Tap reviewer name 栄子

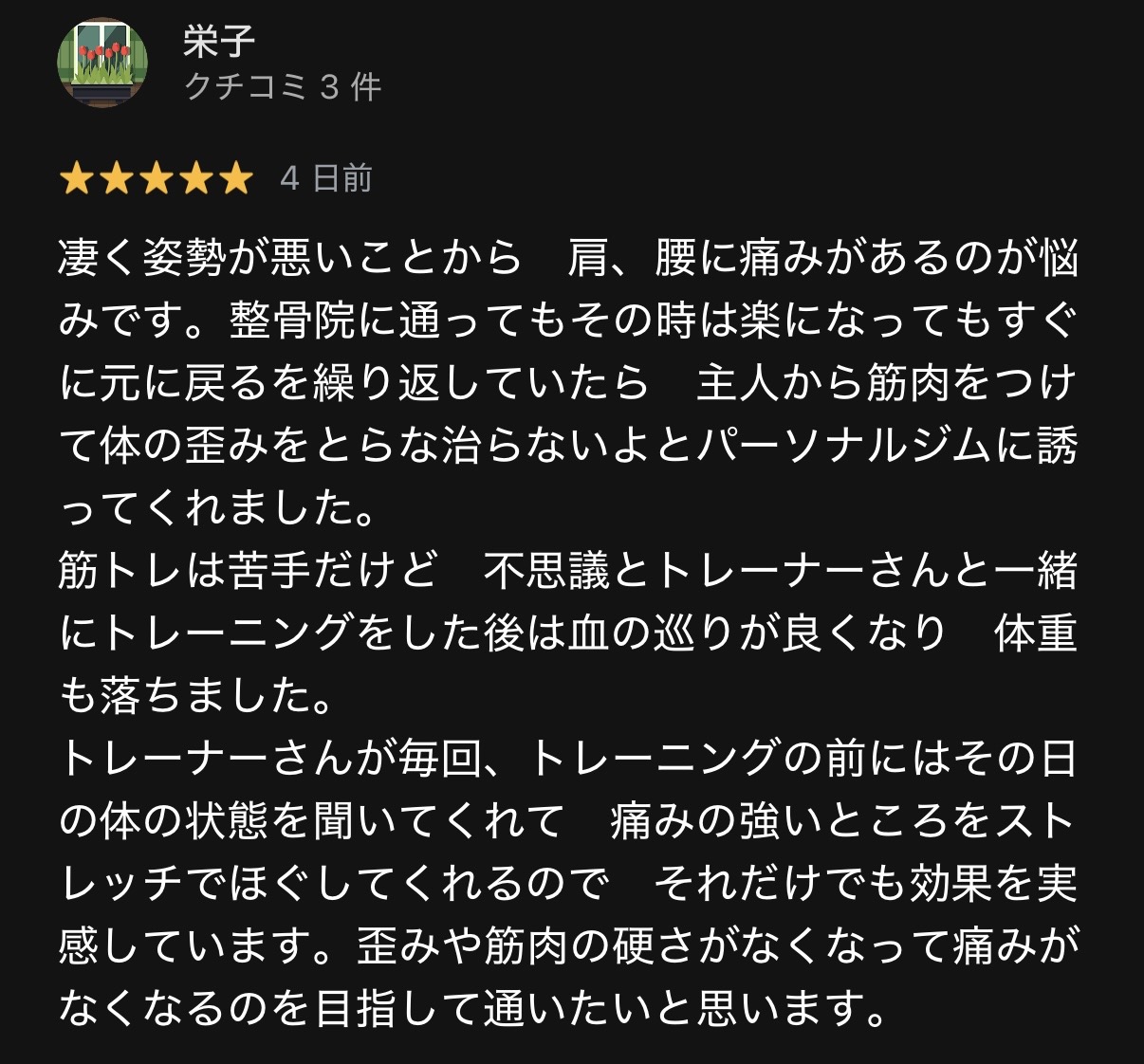(x=219, y=40)
